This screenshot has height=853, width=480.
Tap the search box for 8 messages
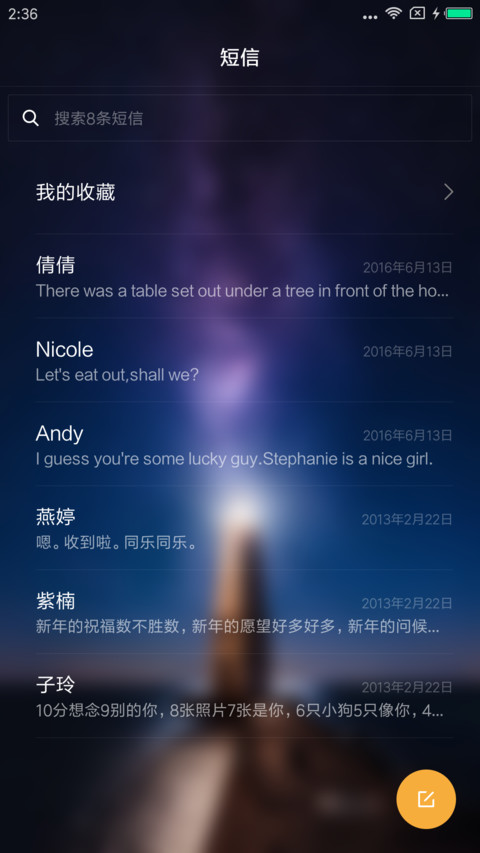239,118
